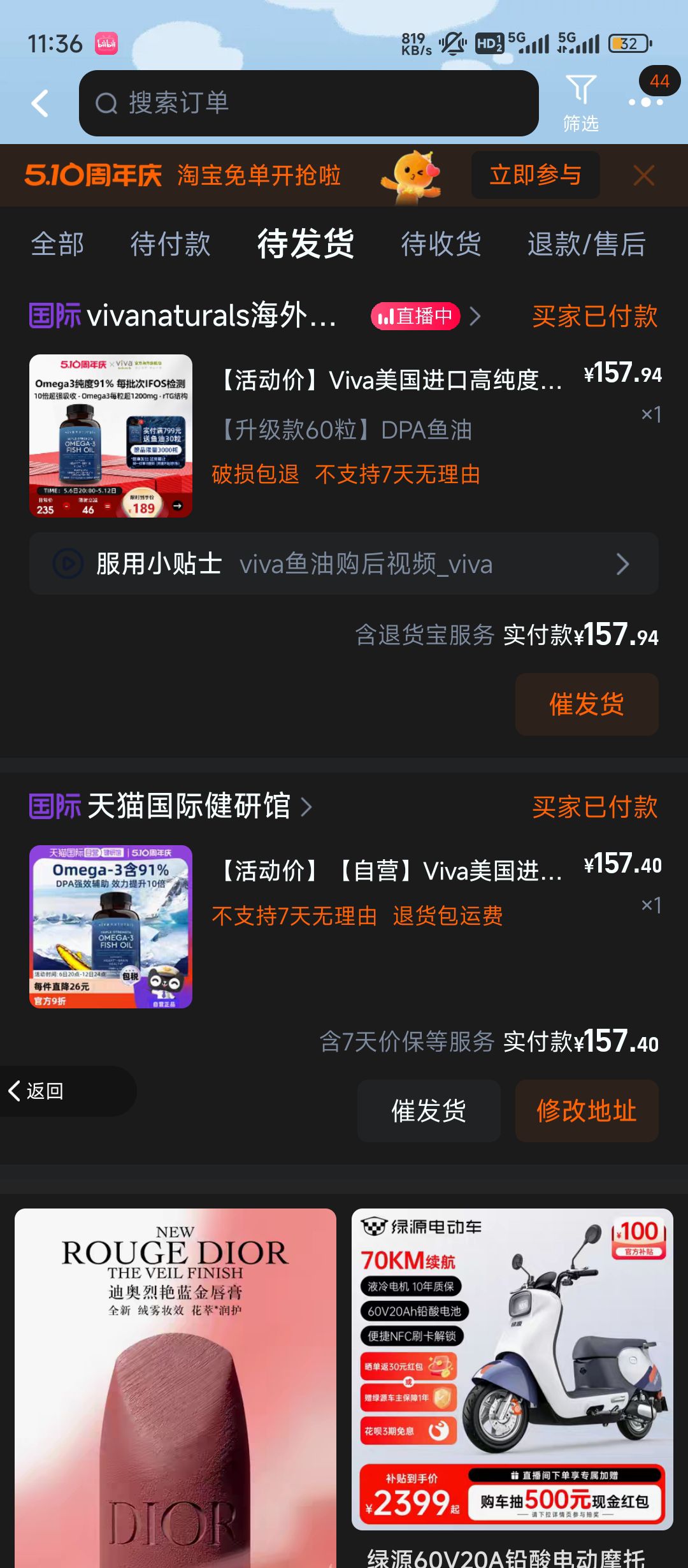Switch to the 全部 tab
This screenshot has width=688, height=1568.
click(57, 243)
